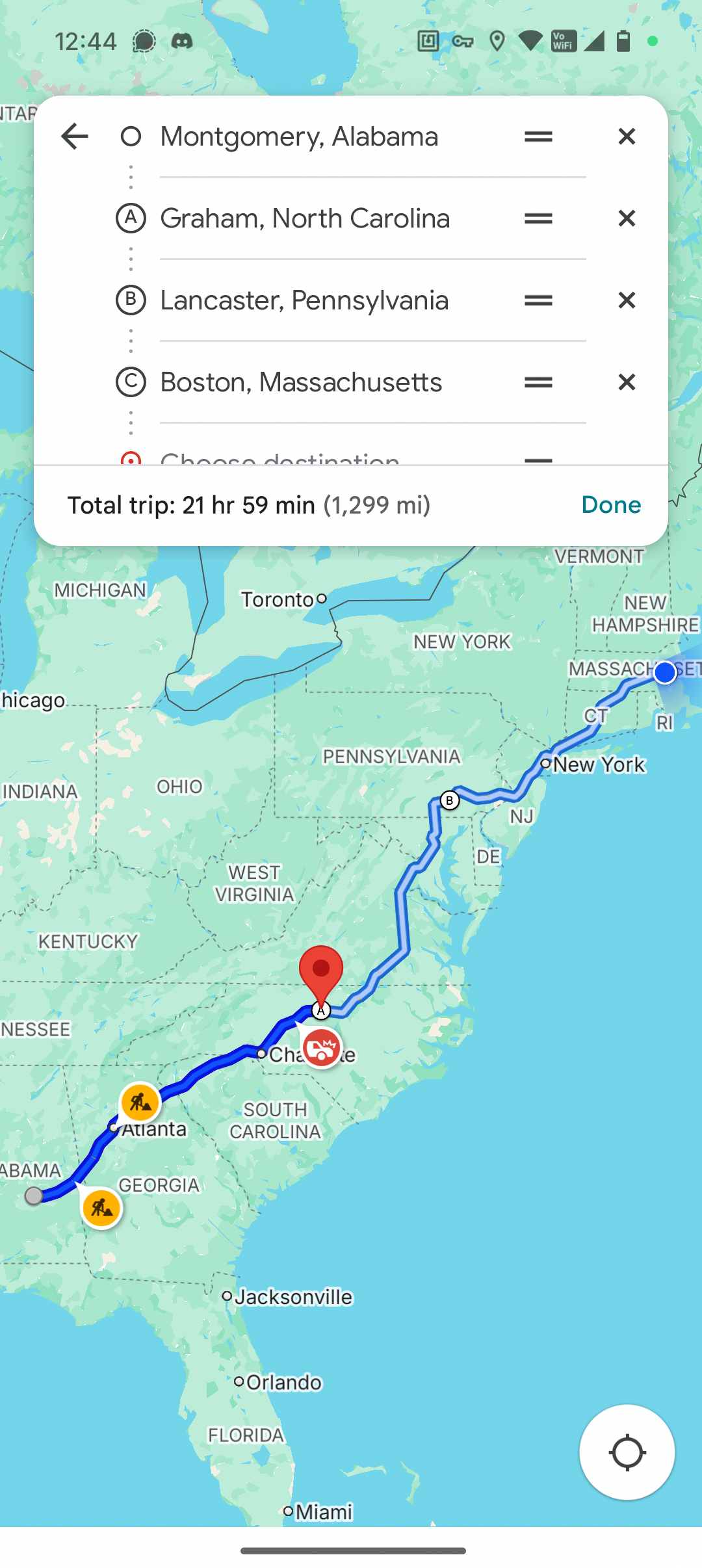View the road work warning near Atlanta
702x1568 pixels.
pyautogui.click(x=140, y=1103)
